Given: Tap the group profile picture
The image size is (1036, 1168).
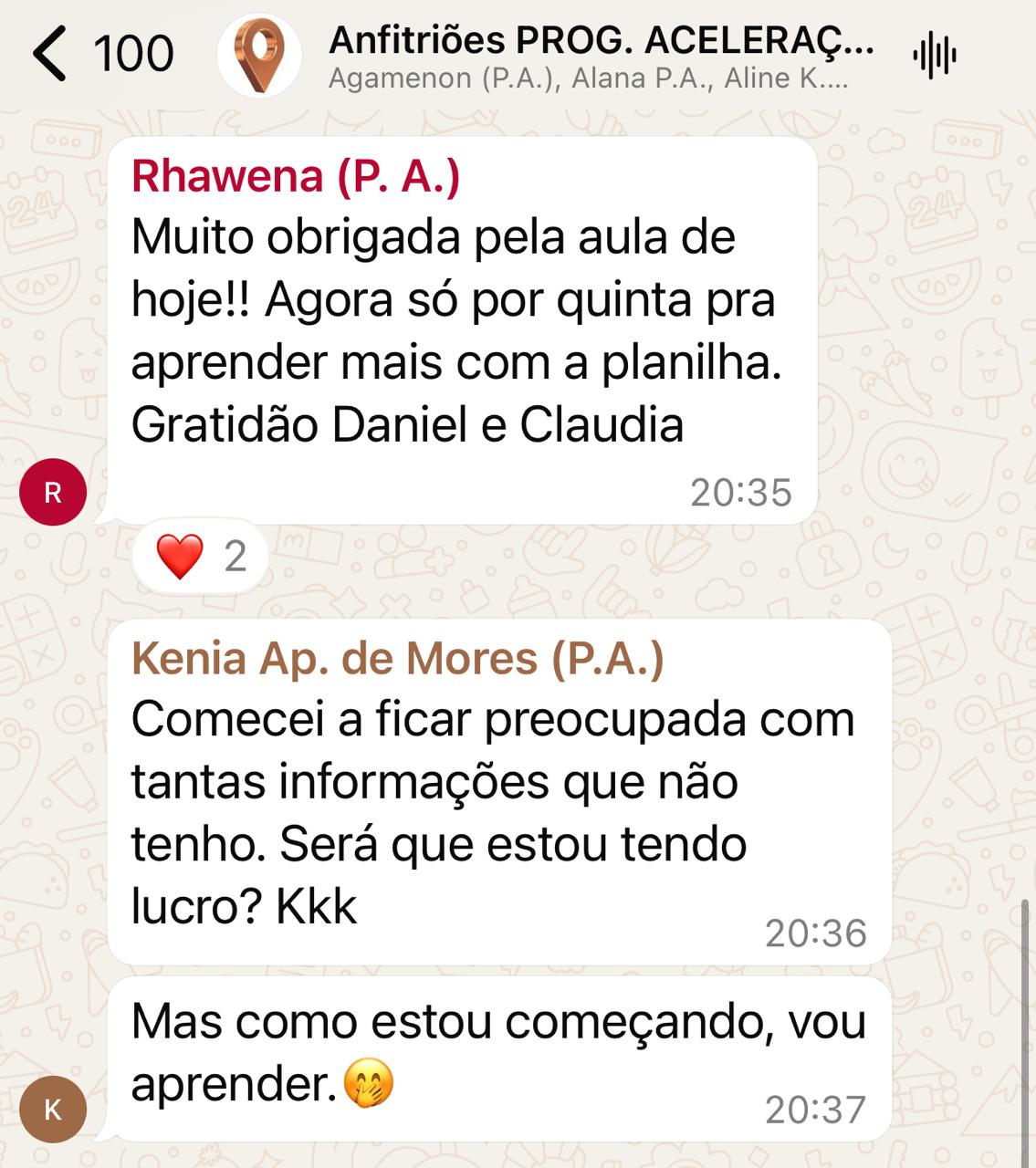Looking at the screenshot, I should pyautogui.click(x=259, y=55).
